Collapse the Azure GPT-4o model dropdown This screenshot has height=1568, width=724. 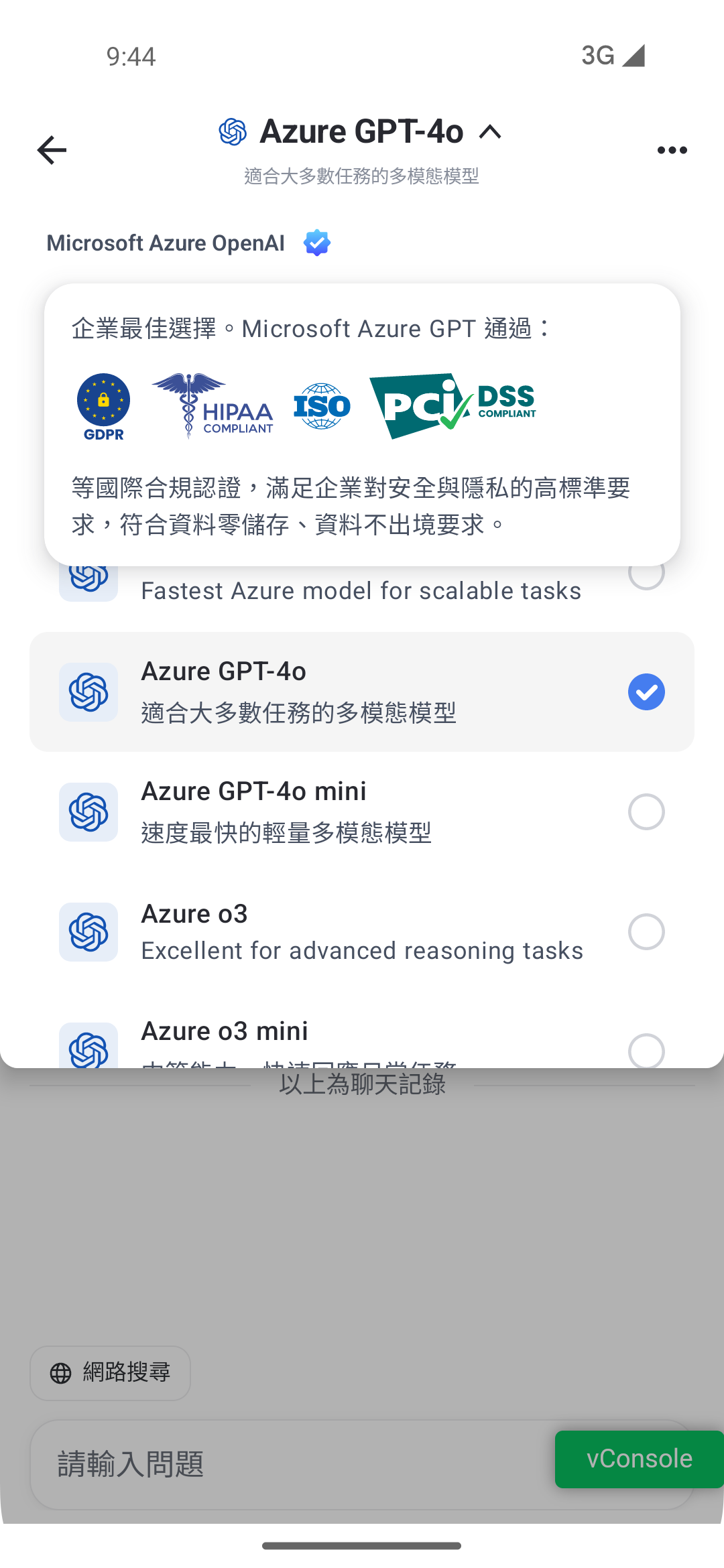(x=490, y=132)
